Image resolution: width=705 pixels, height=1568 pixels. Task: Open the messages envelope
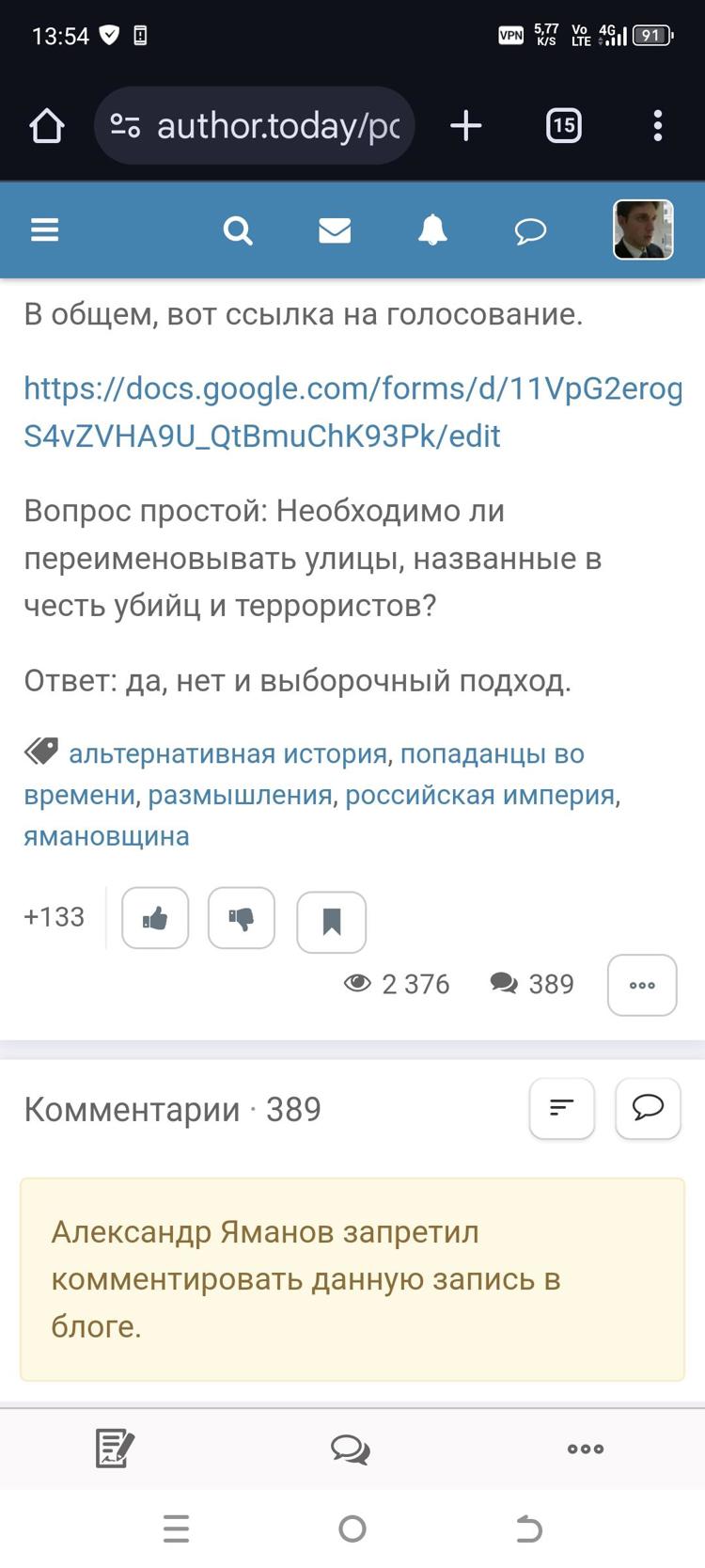[335, 230]
